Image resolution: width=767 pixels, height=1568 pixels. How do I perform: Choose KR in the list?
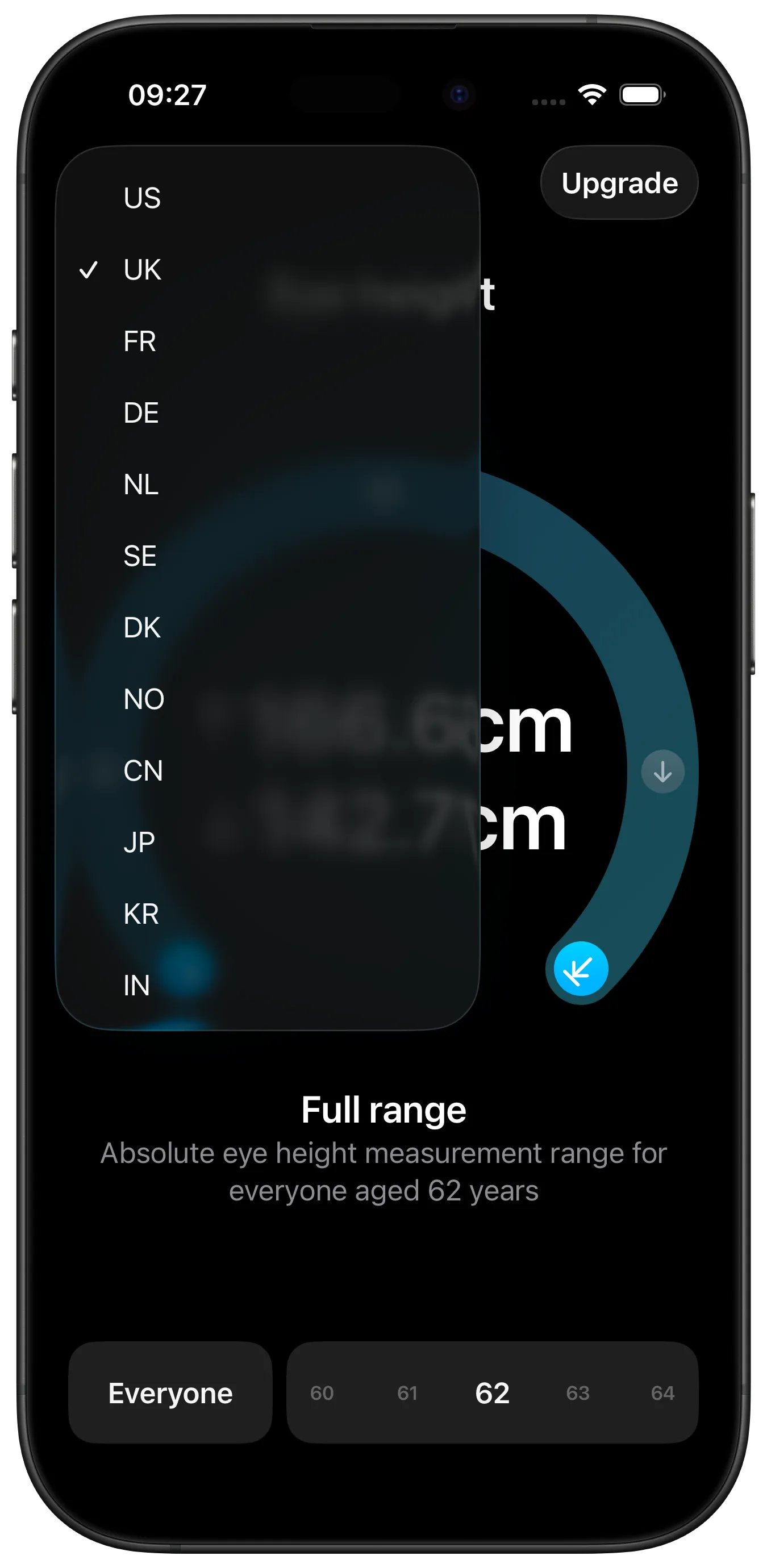(141, 914)
